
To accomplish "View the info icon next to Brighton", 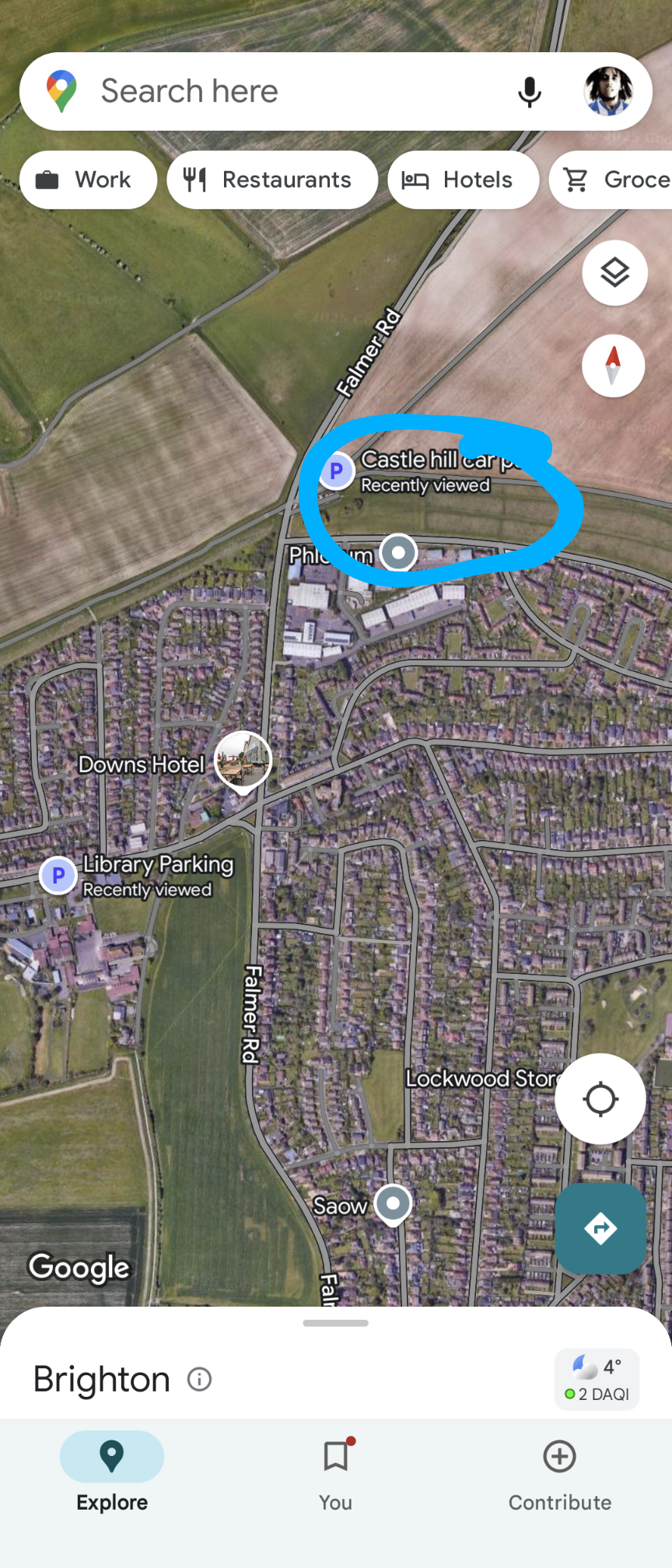I will [x=199, y=1379].
